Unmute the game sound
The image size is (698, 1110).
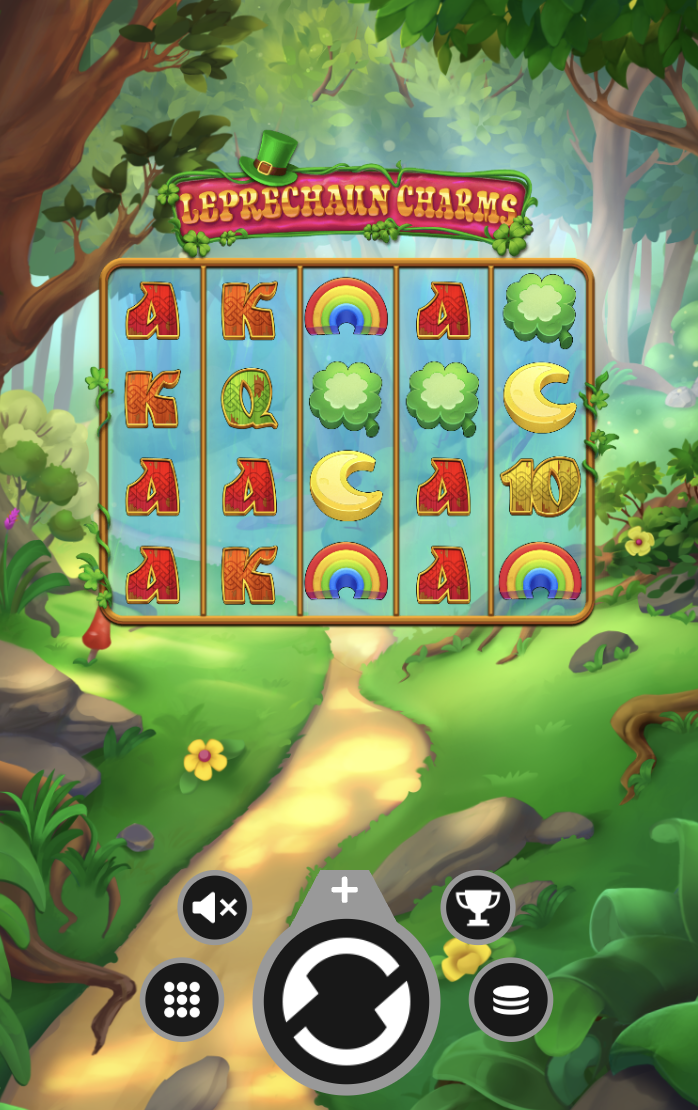[x=214, y=908]
